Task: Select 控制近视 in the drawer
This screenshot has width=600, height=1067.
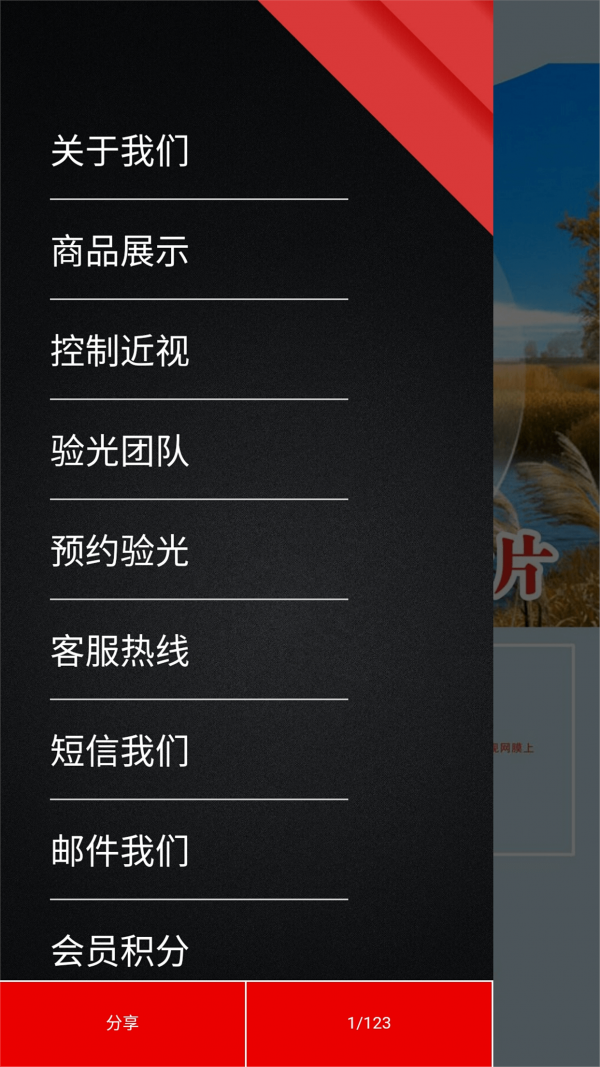Action: 120,352
